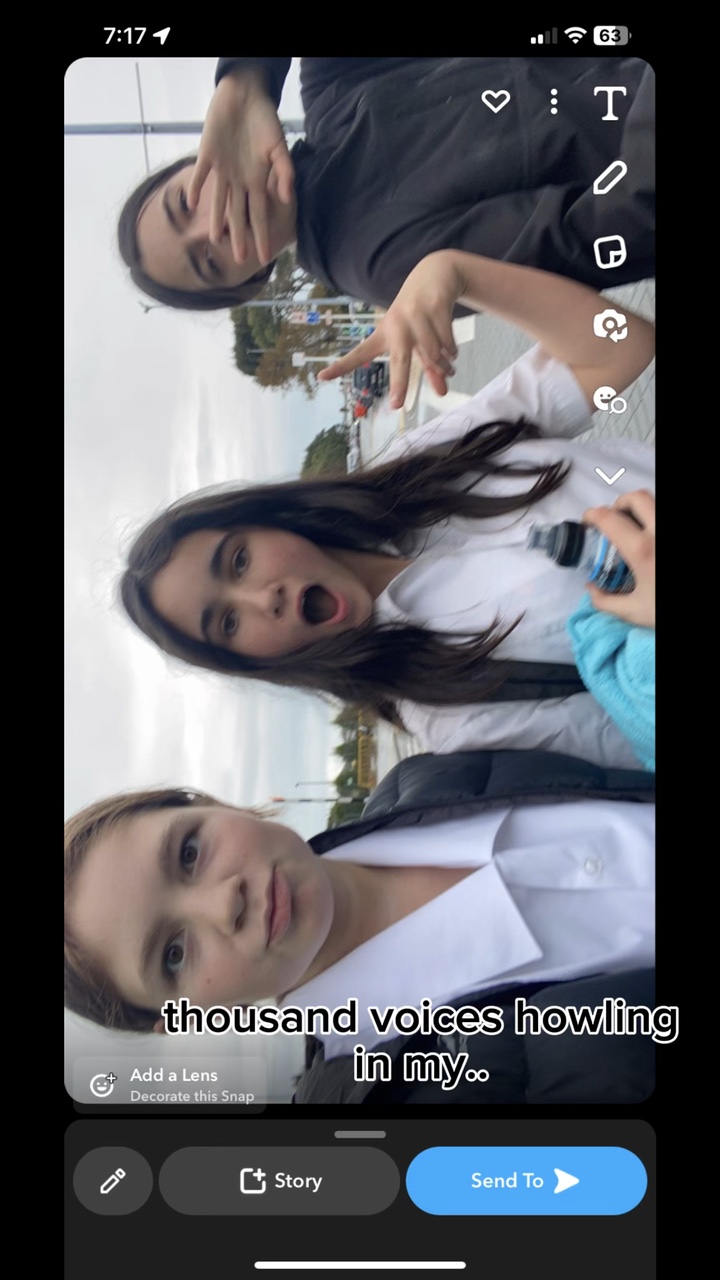This screenshot has width=720, height=1280.
Task: Edit the 'thousand voices howling' caption
Action: [x=421, y=1041]
